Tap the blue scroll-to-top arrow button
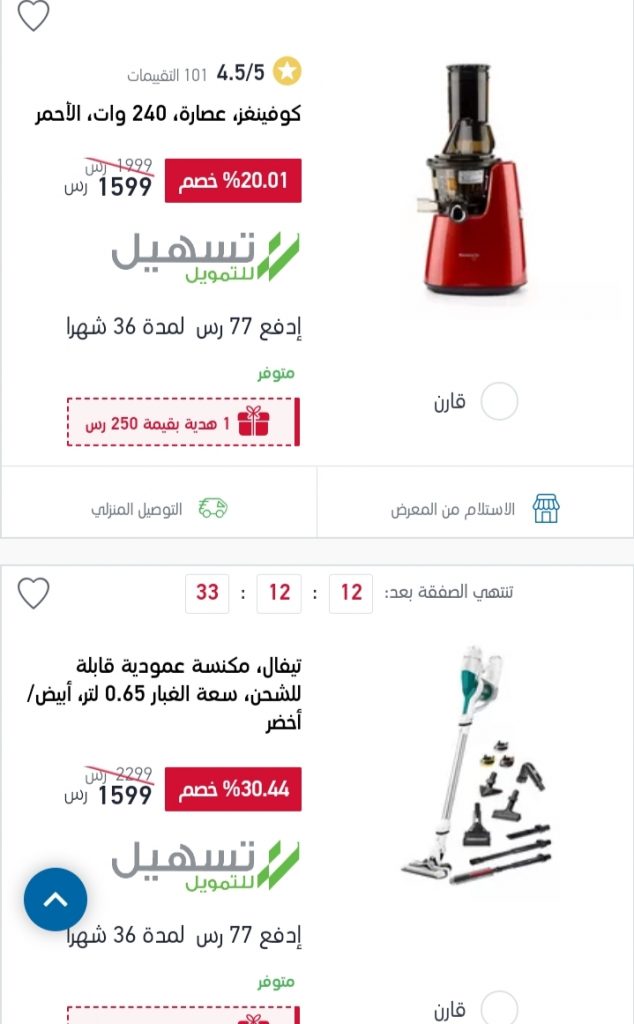 click(x=55, y=899)
